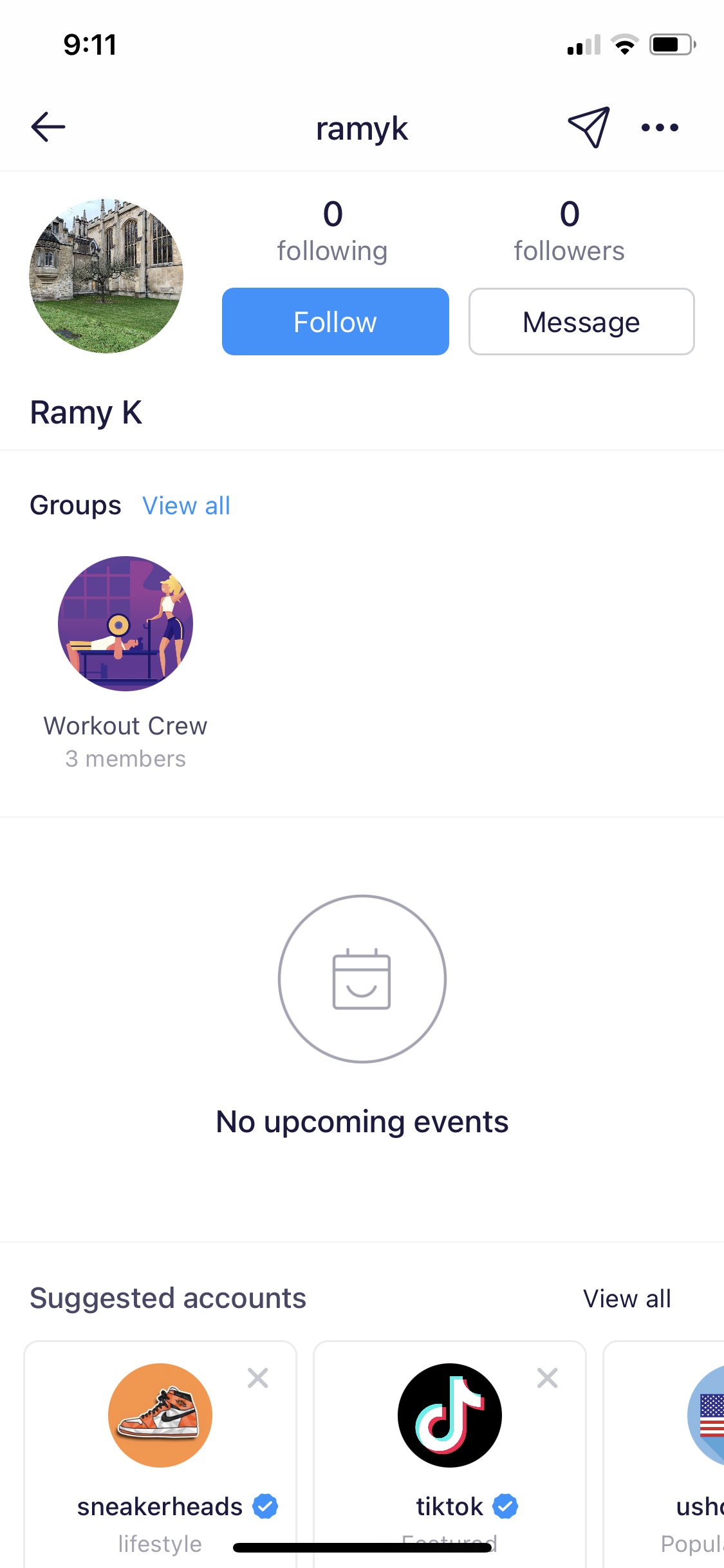Dismiss the tiktok account suggestion

547,1377
